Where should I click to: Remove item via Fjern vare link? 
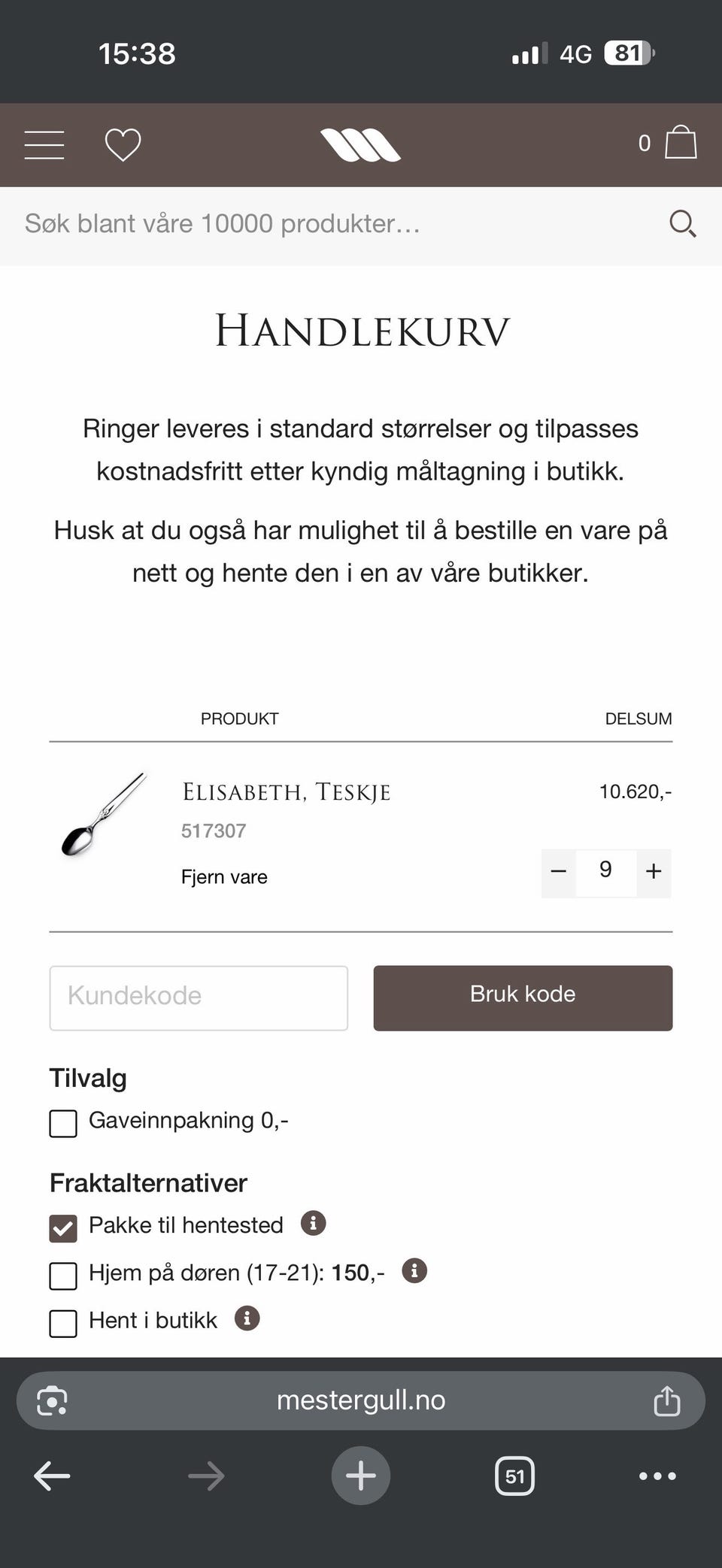click(x=223, y=876)
